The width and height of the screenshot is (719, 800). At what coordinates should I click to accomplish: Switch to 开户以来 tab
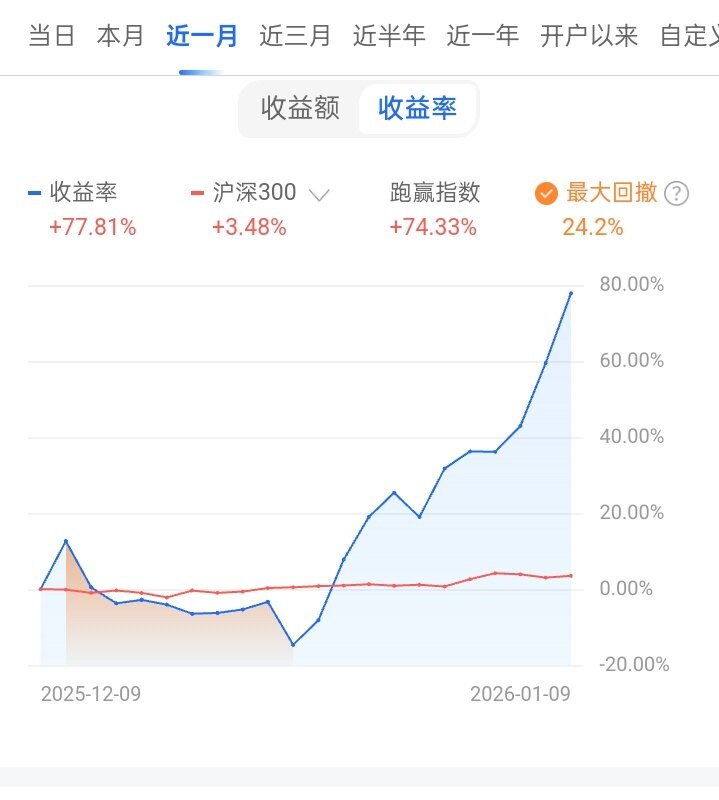[x=589, y=37]
